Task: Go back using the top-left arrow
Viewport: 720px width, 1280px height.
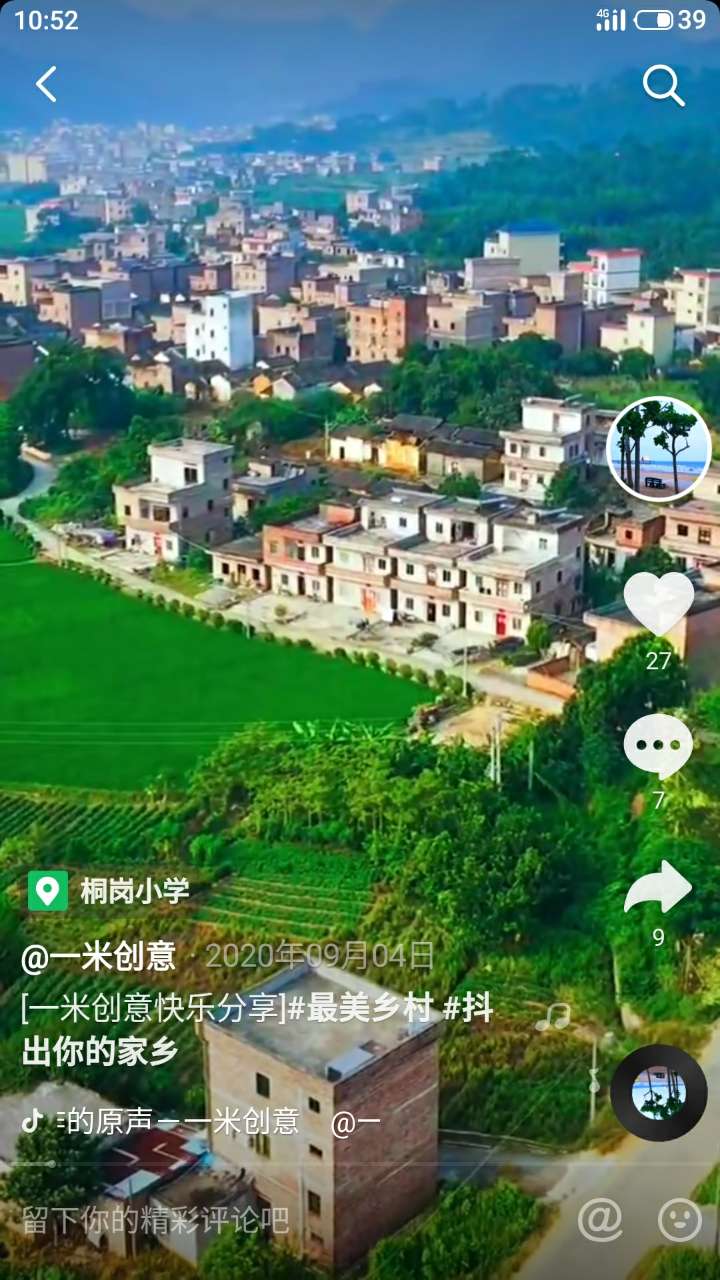Action: pos(46,85)
